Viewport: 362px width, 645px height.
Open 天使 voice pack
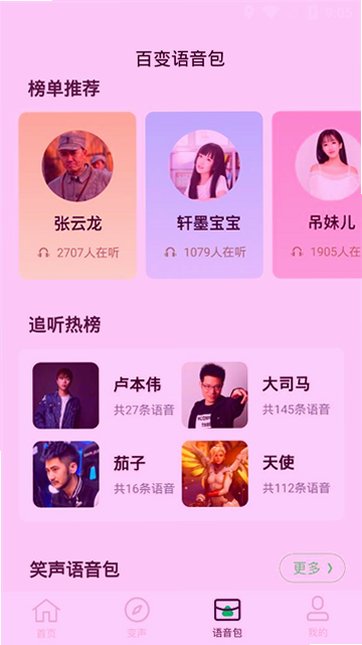pyautogui.click(x=256, y=474)
